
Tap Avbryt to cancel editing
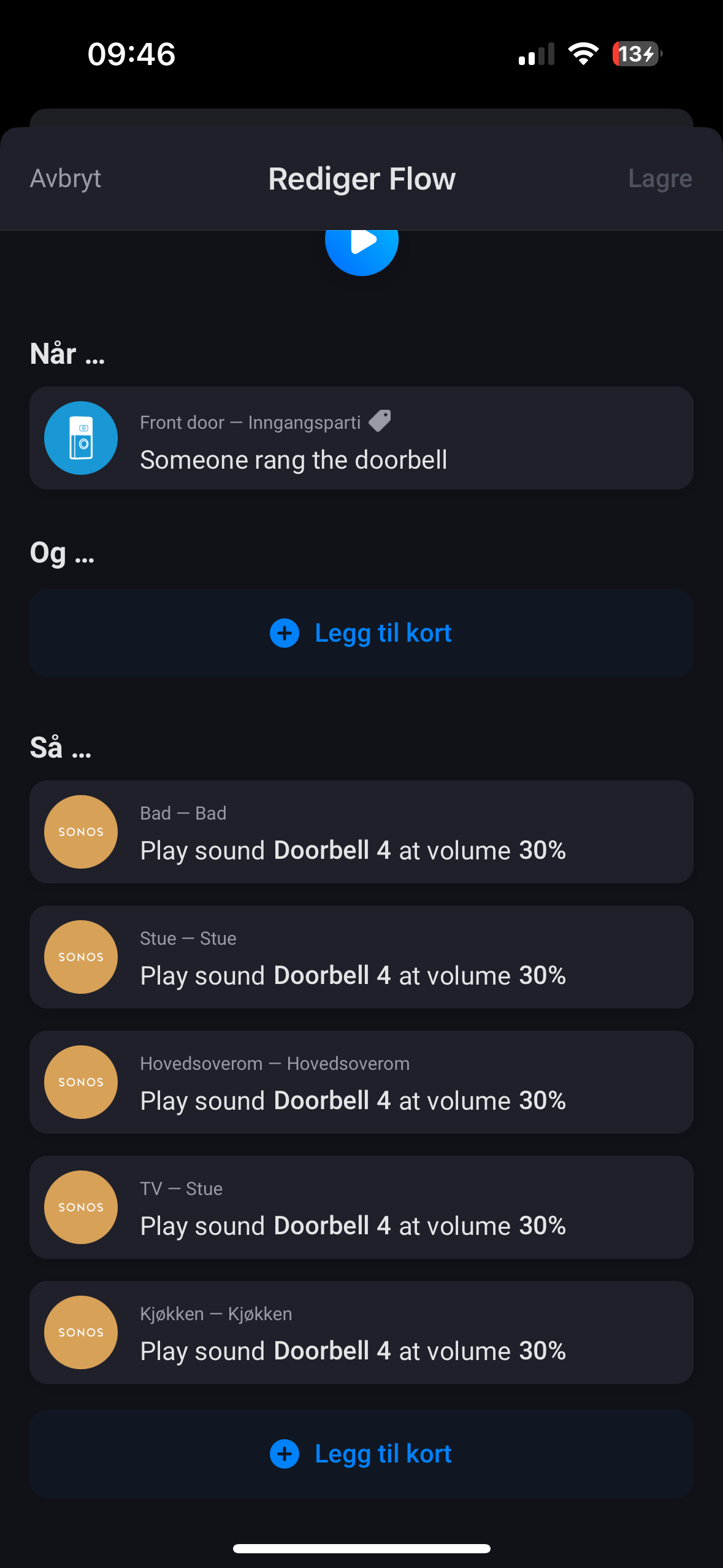66,179
